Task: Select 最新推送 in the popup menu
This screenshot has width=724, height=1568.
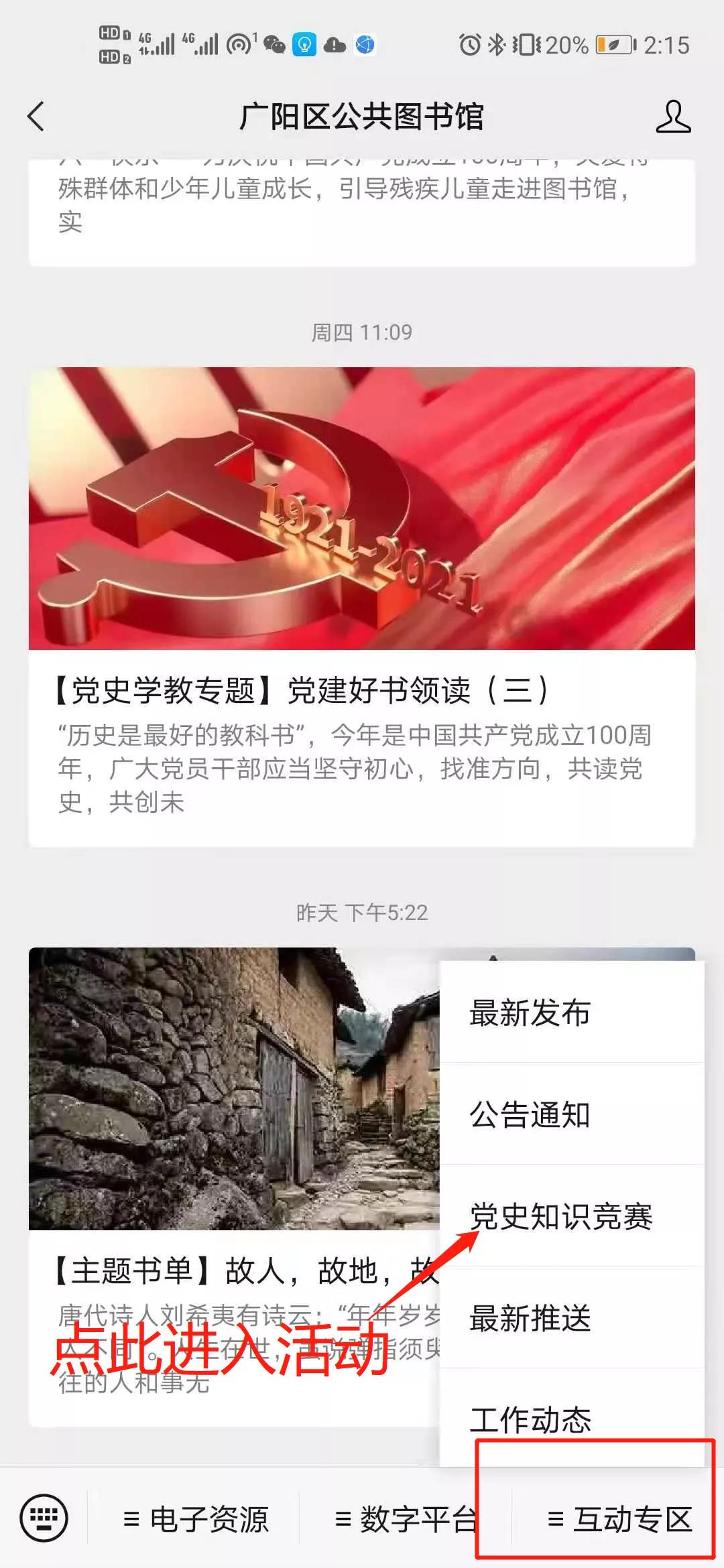Action: pos(571,1318)
